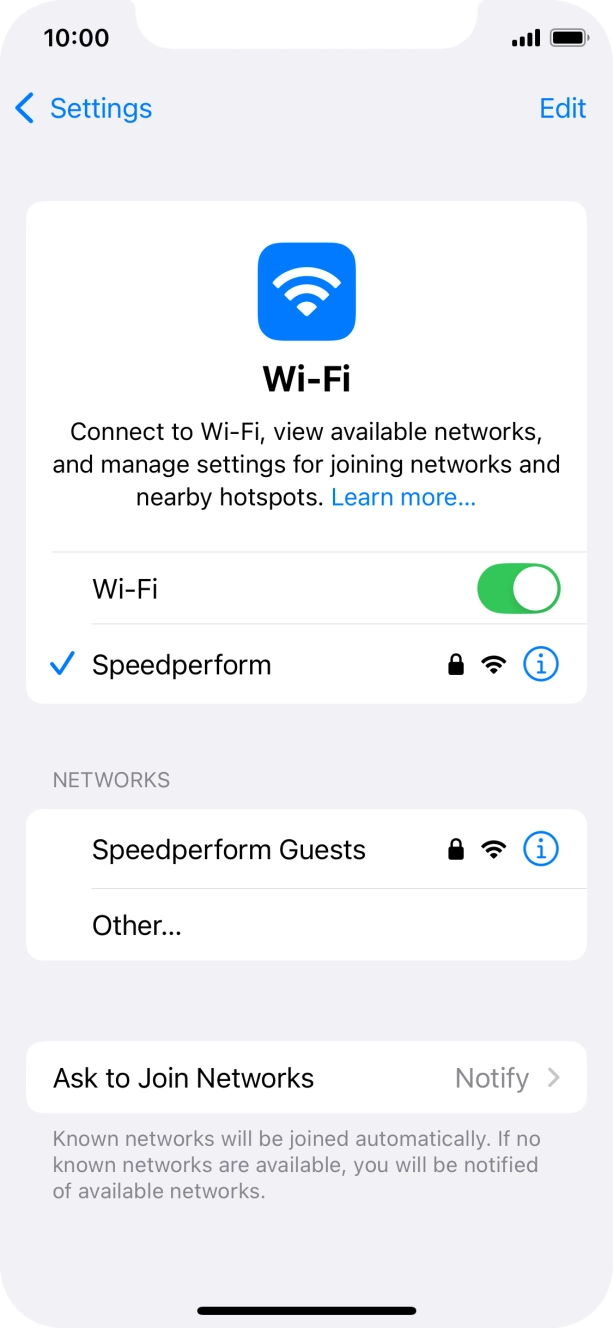Image resolution: width=613 pixels, height=1328 pixels.
Task: Show info for Speedperform Guests
Action: tap(541, 849)
